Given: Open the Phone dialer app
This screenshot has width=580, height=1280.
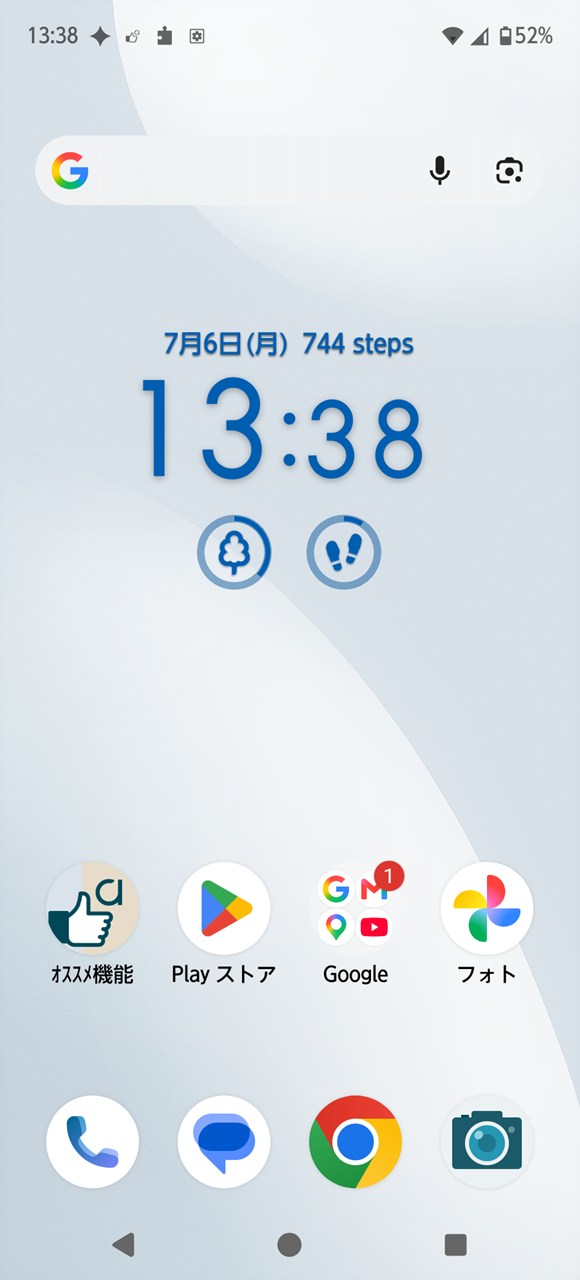Looking at the screenshot, I should (x=92, y=1141).
